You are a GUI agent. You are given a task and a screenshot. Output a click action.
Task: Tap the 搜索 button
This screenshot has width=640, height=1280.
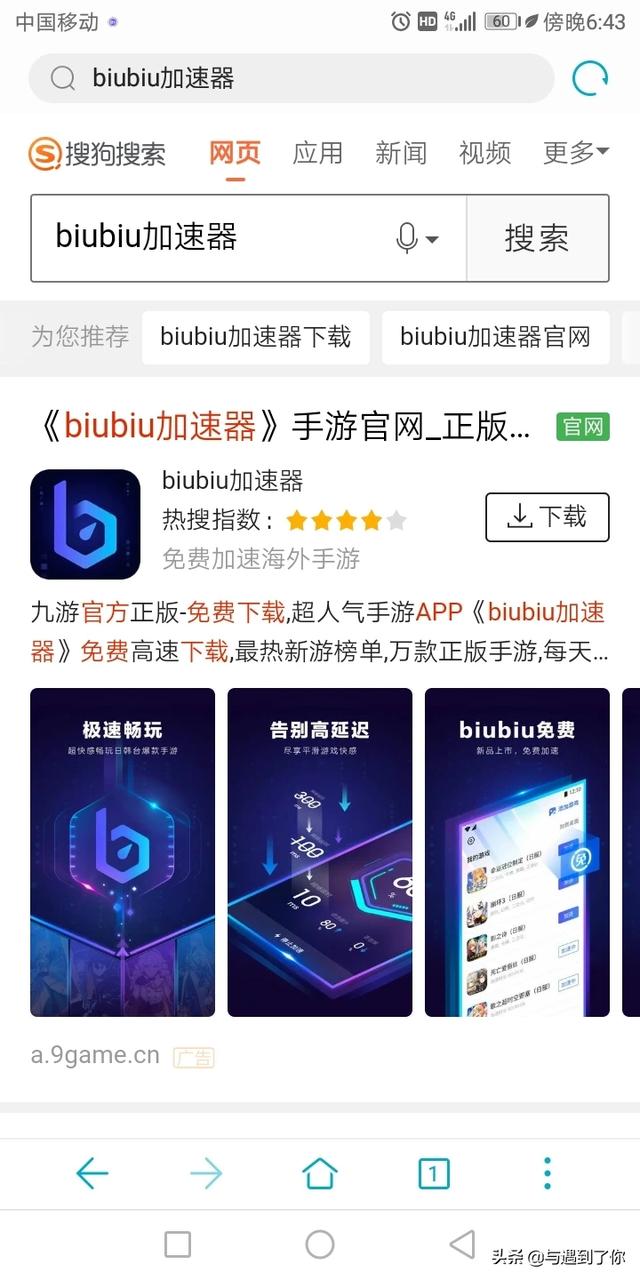click(x=537, y=238)
